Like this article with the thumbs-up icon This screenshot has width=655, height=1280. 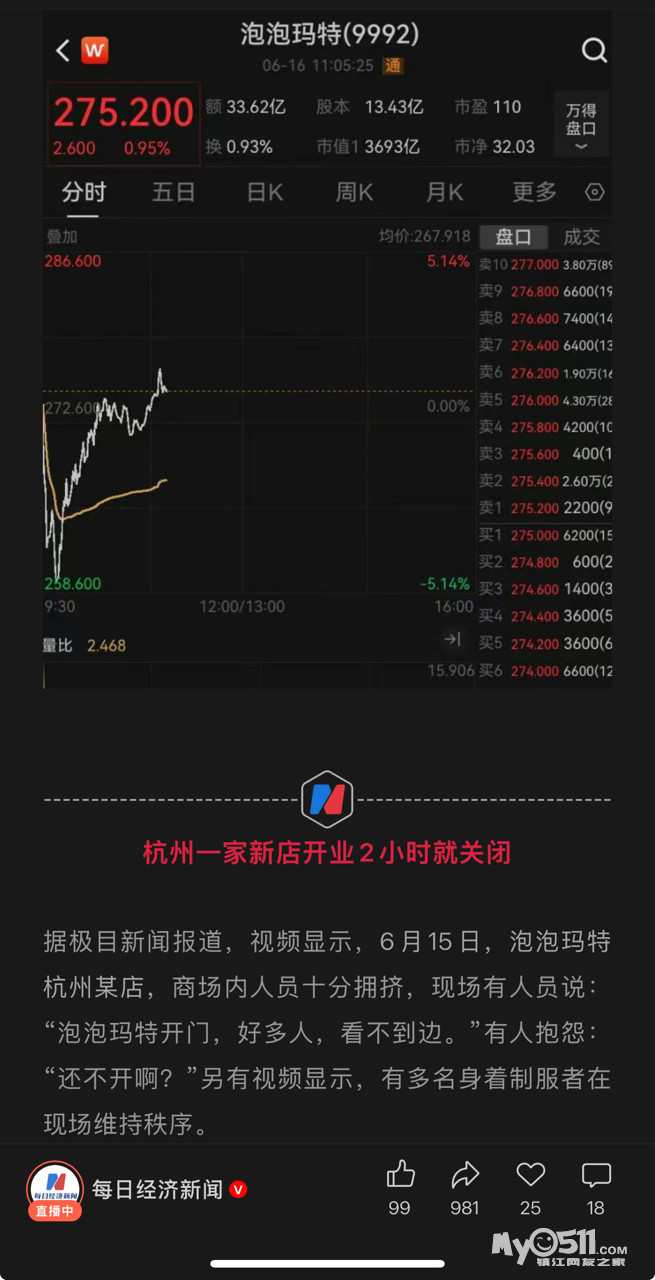click(400, 1174)
